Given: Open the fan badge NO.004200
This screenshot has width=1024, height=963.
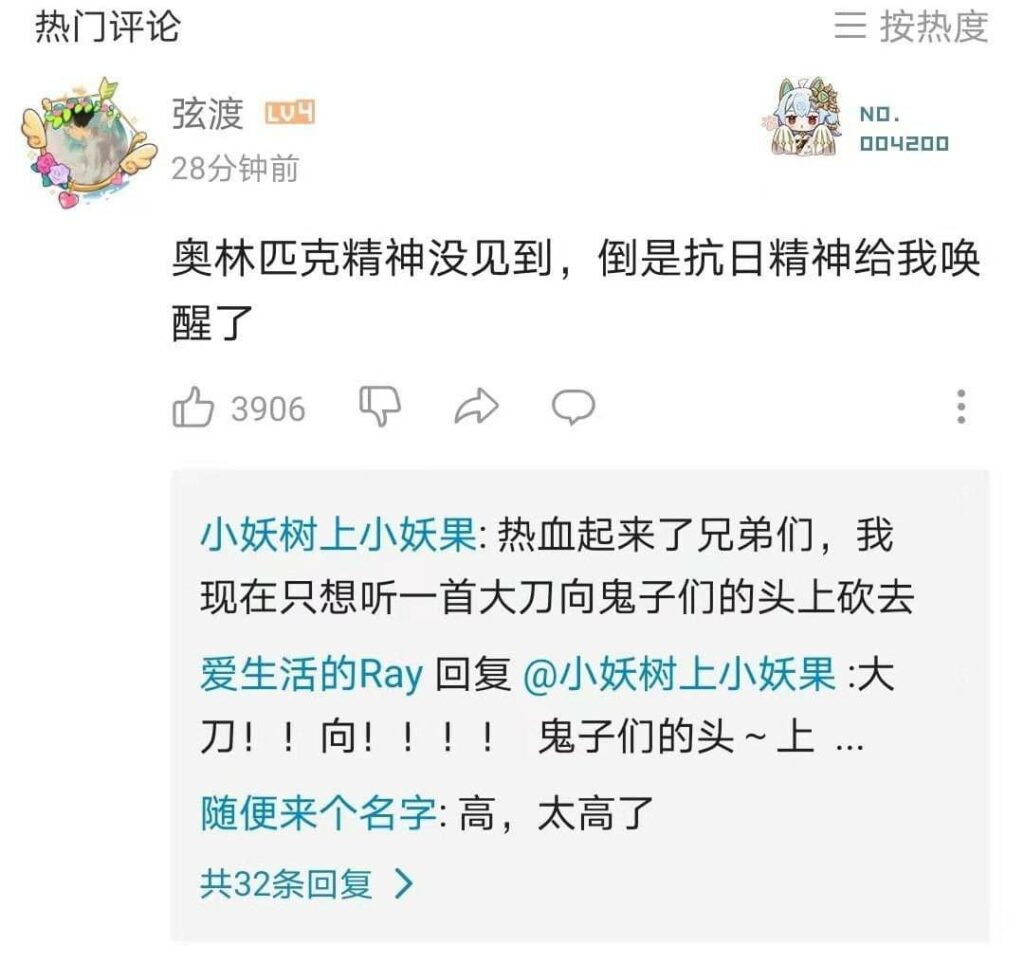Looking at the screenshot, I should coord(858,129).
